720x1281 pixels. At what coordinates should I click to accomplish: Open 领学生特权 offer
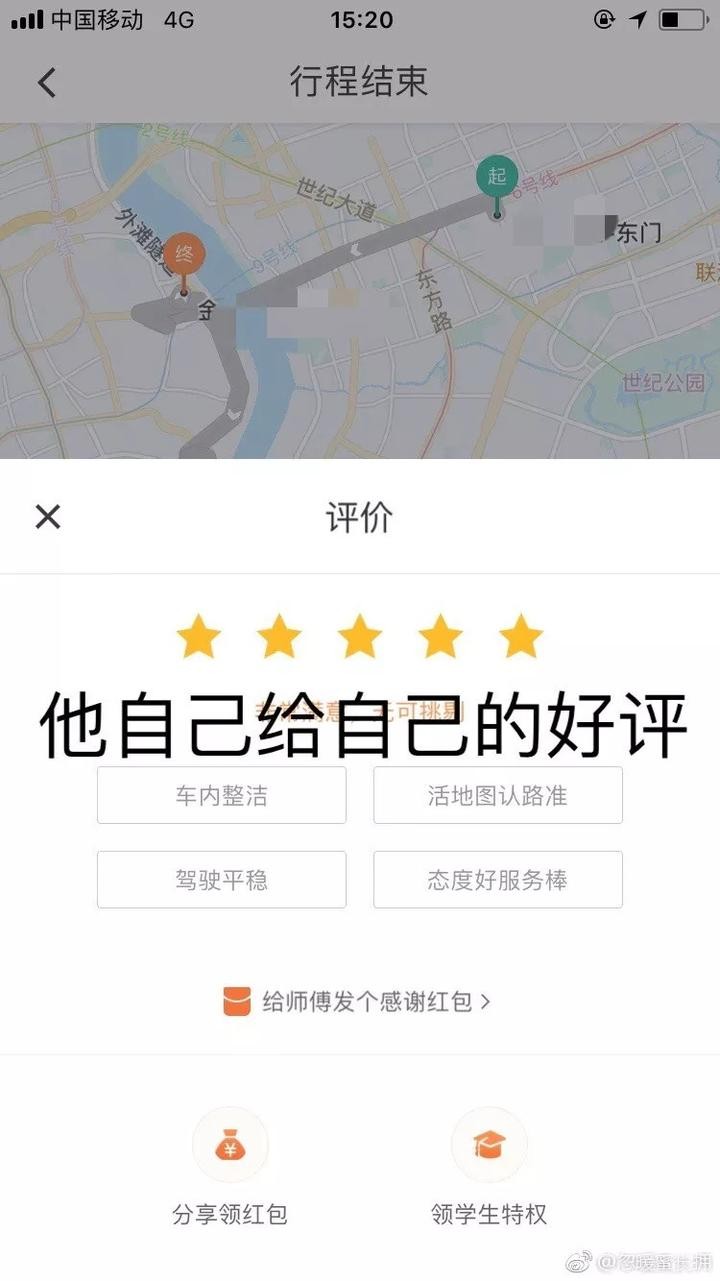coord(489,1145)
